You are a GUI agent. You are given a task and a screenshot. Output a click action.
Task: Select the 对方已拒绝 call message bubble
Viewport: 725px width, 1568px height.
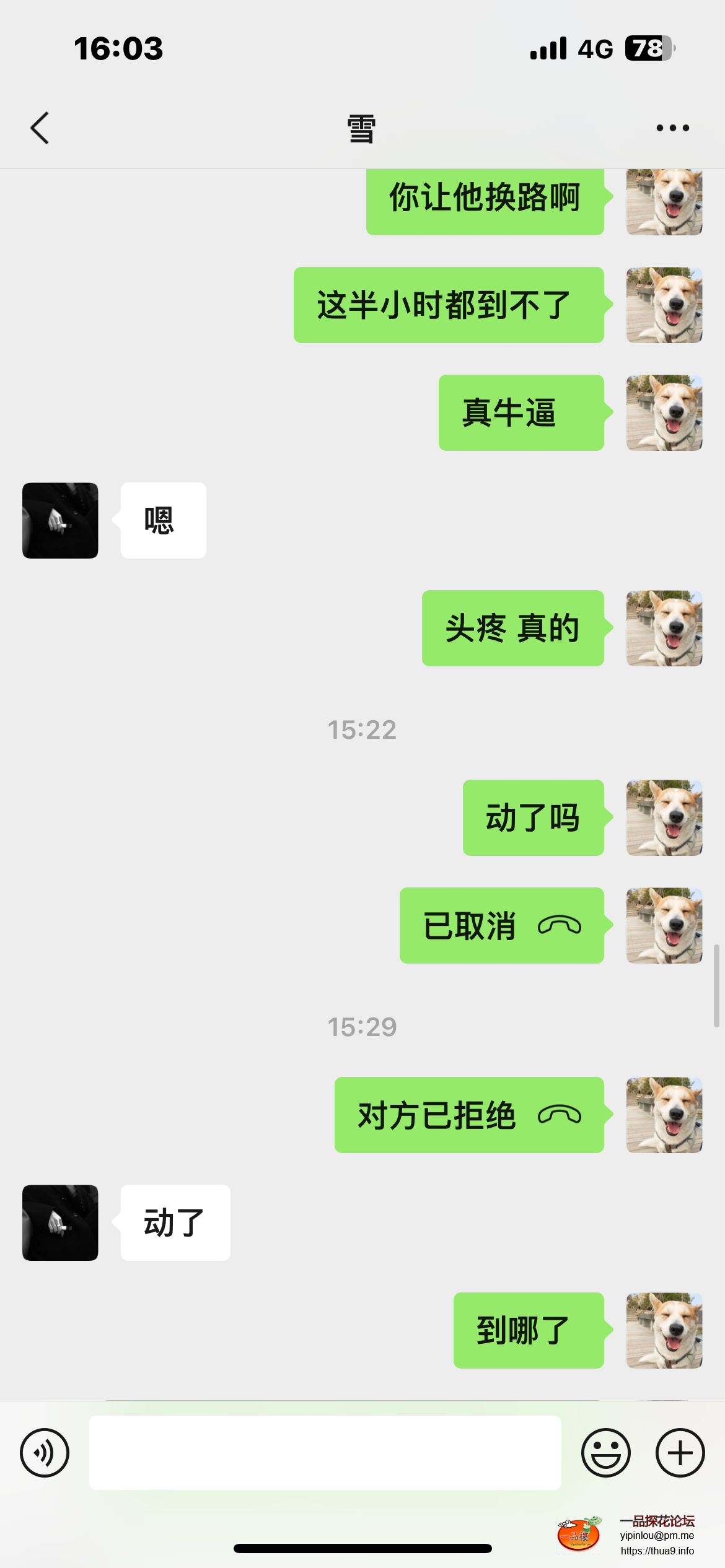click(x=468, y=1115)
